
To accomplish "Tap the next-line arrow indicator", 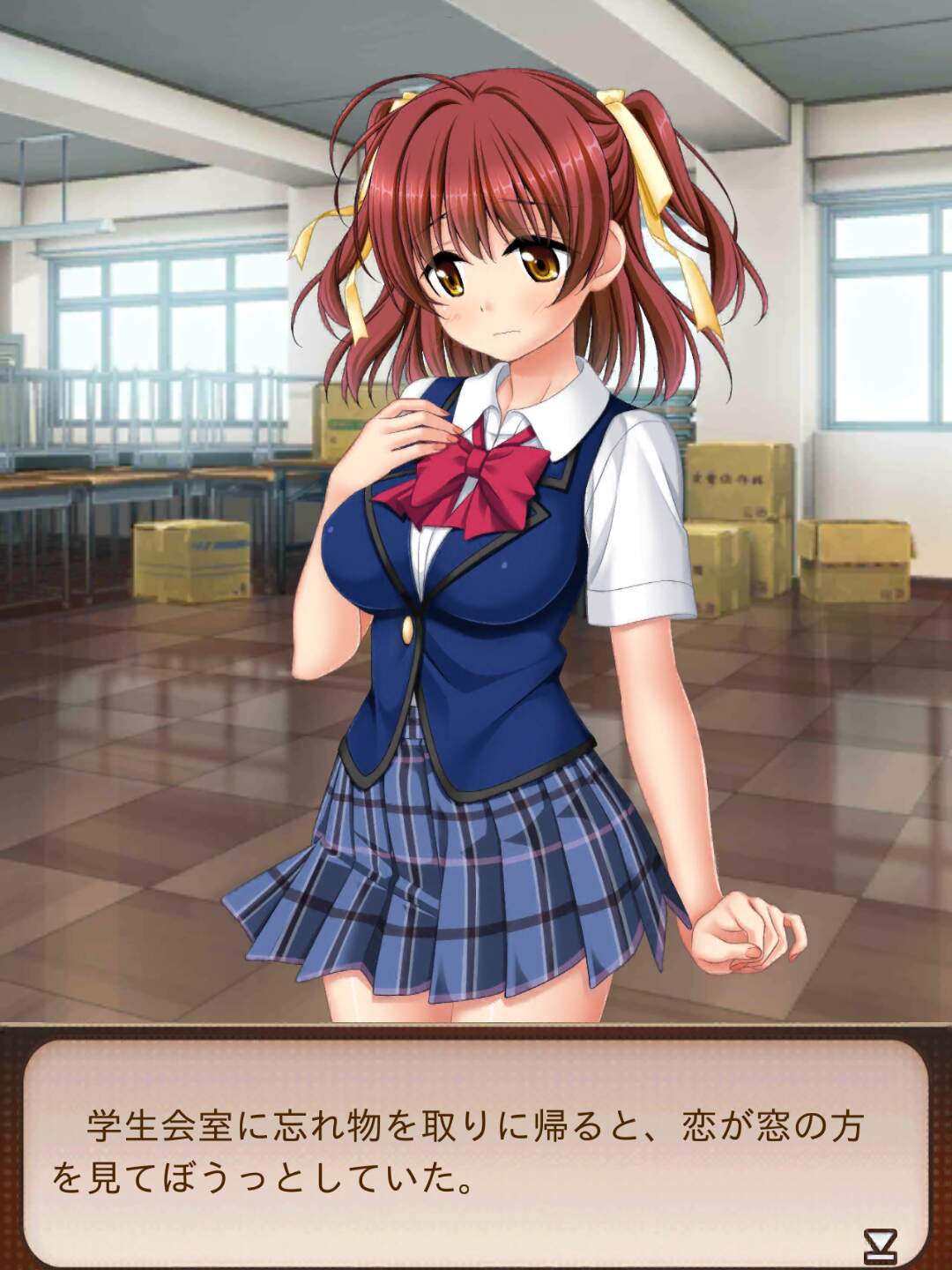I will (x=880, y=1244).
